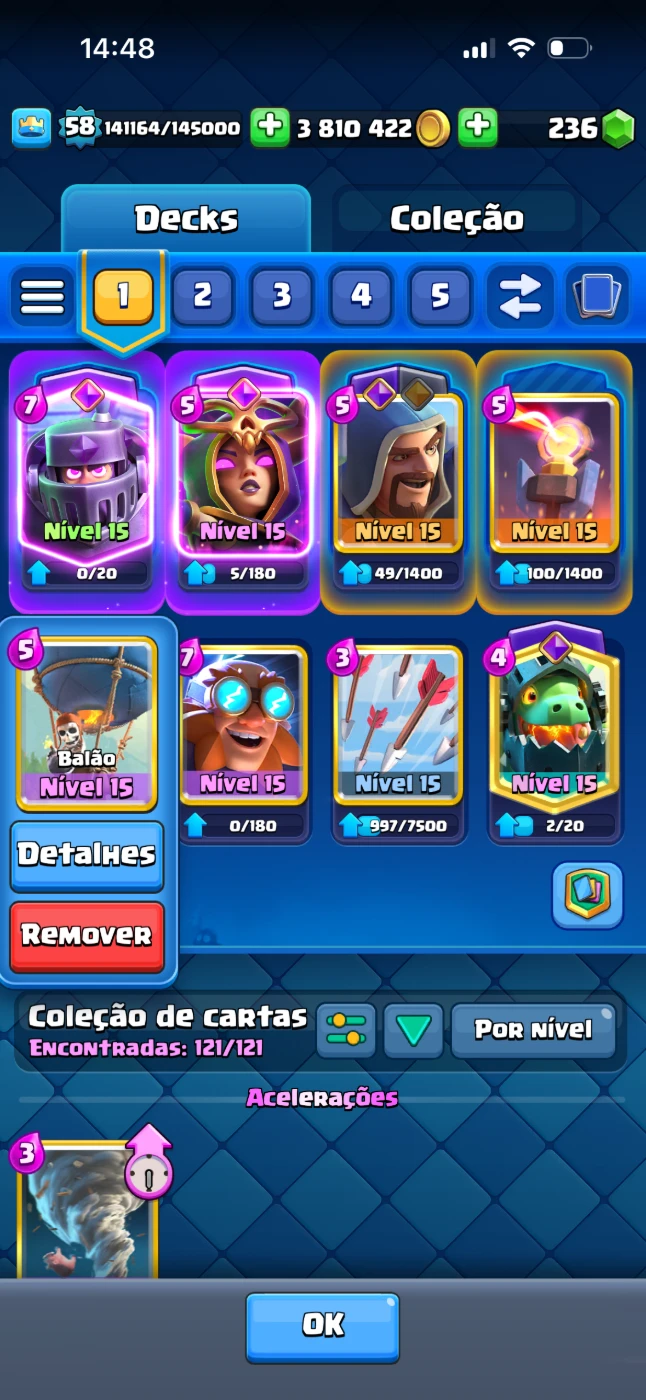Select the Arrows card in the deck

tap(398, 725)
